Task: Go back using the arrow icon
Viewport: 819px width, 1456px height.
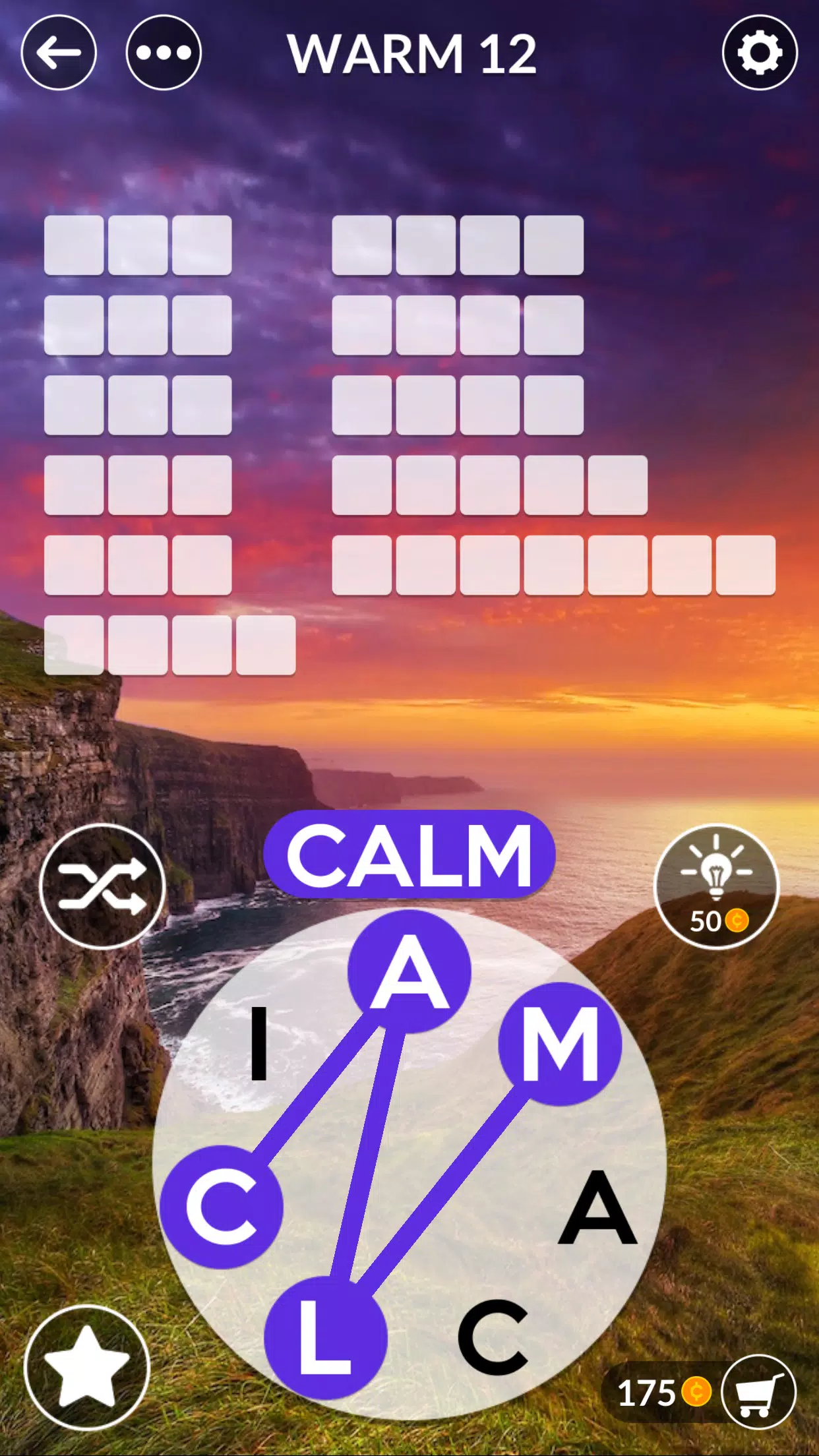Action: tap(59, 53)
